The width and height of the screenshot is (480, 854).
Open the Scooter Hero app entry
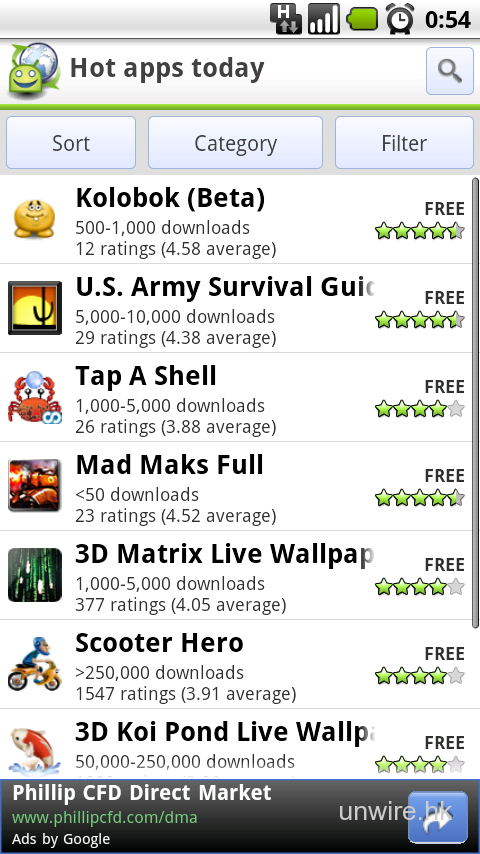point(236,664)
